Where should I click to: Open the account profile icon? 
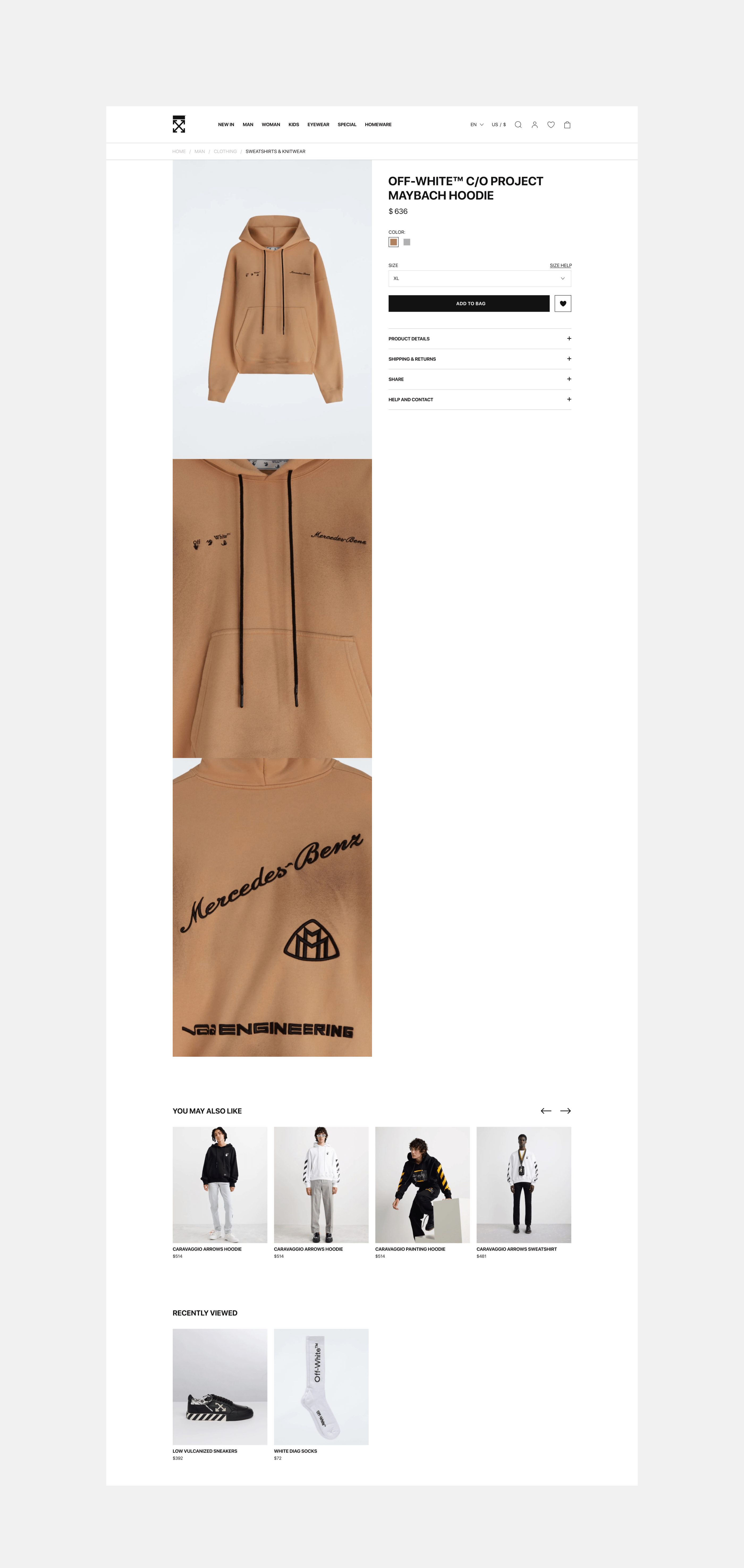(x=534, y=125)
